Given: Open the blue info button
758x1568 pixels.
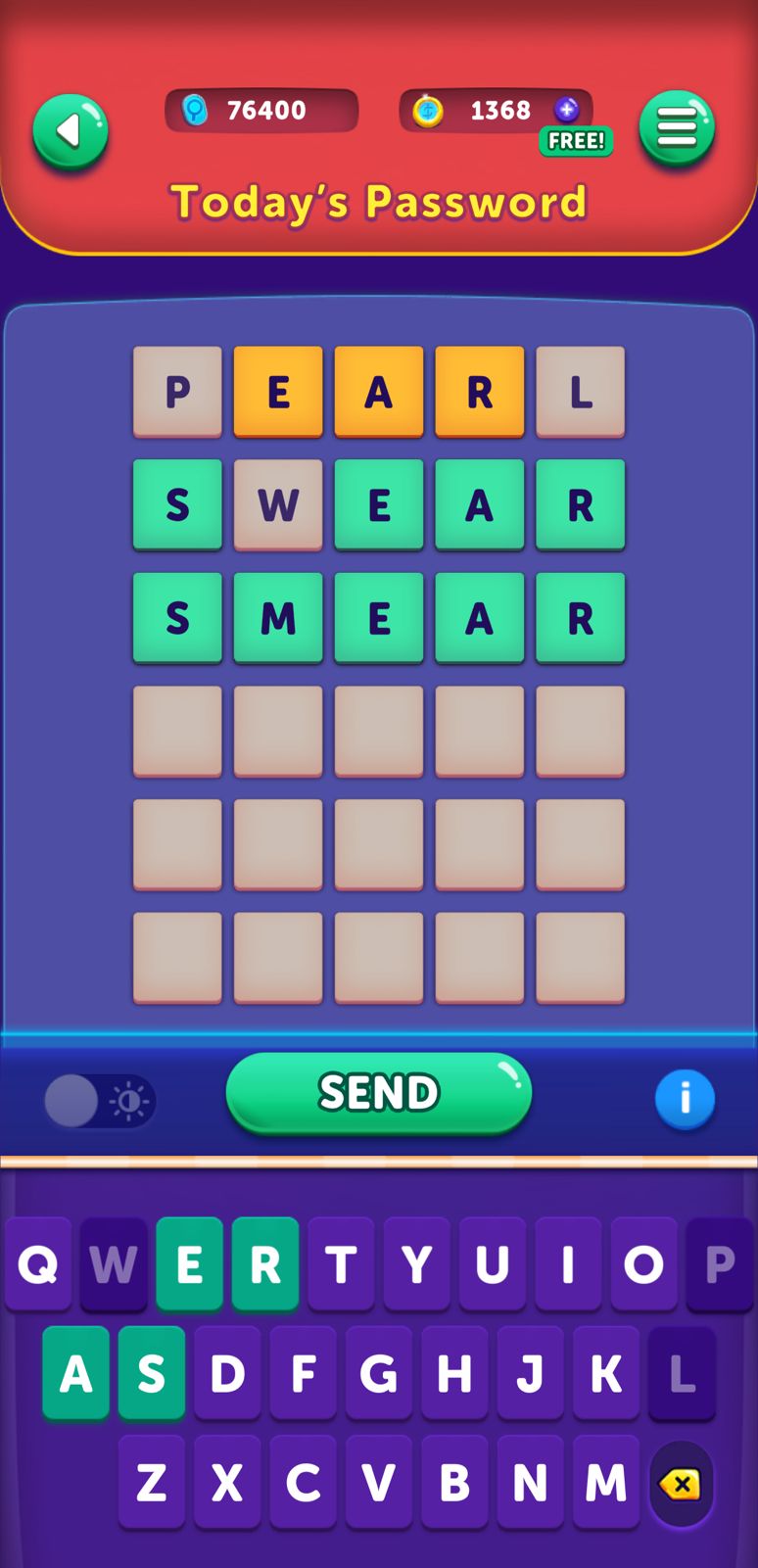Looking at the screenshot, I should click(x=685, y=1099).
